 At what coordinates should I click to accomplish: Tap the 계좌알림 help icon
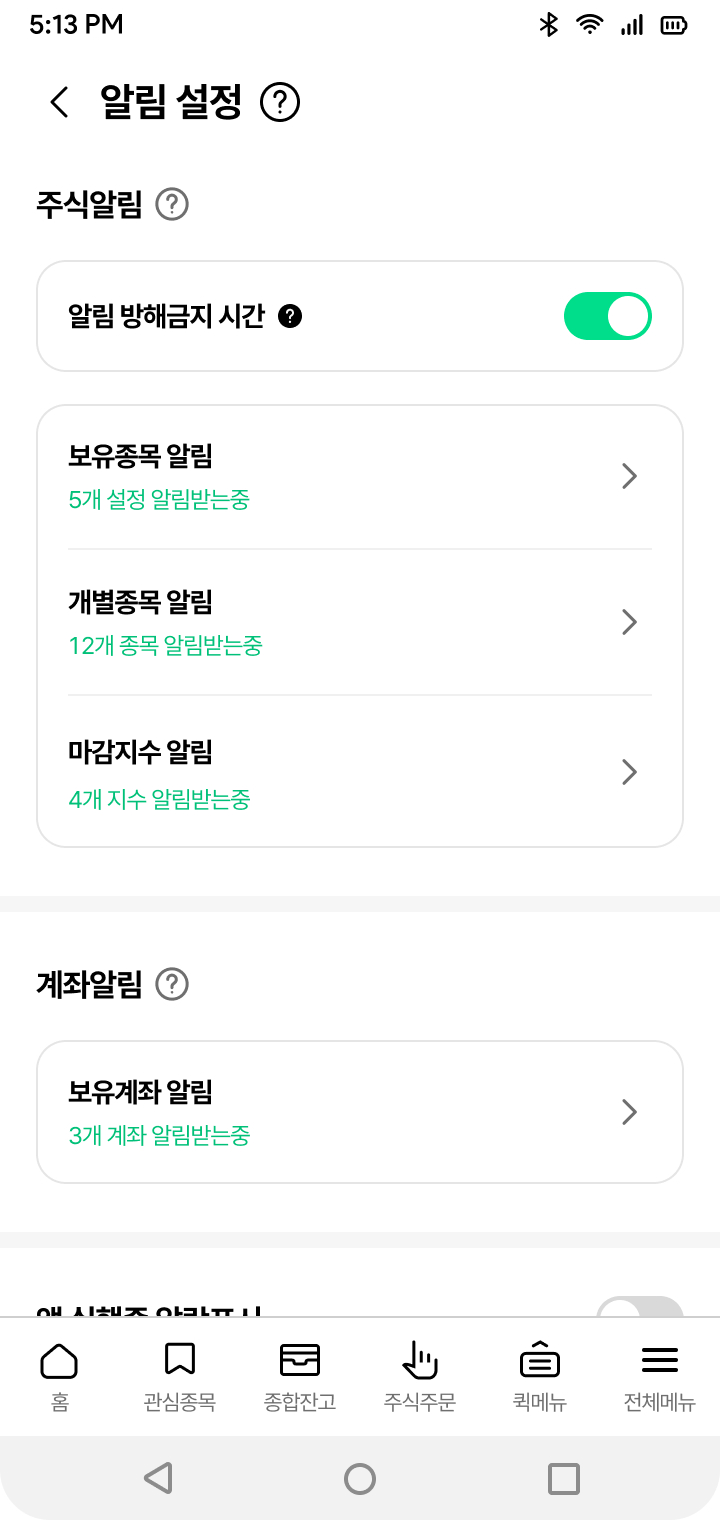172,984
